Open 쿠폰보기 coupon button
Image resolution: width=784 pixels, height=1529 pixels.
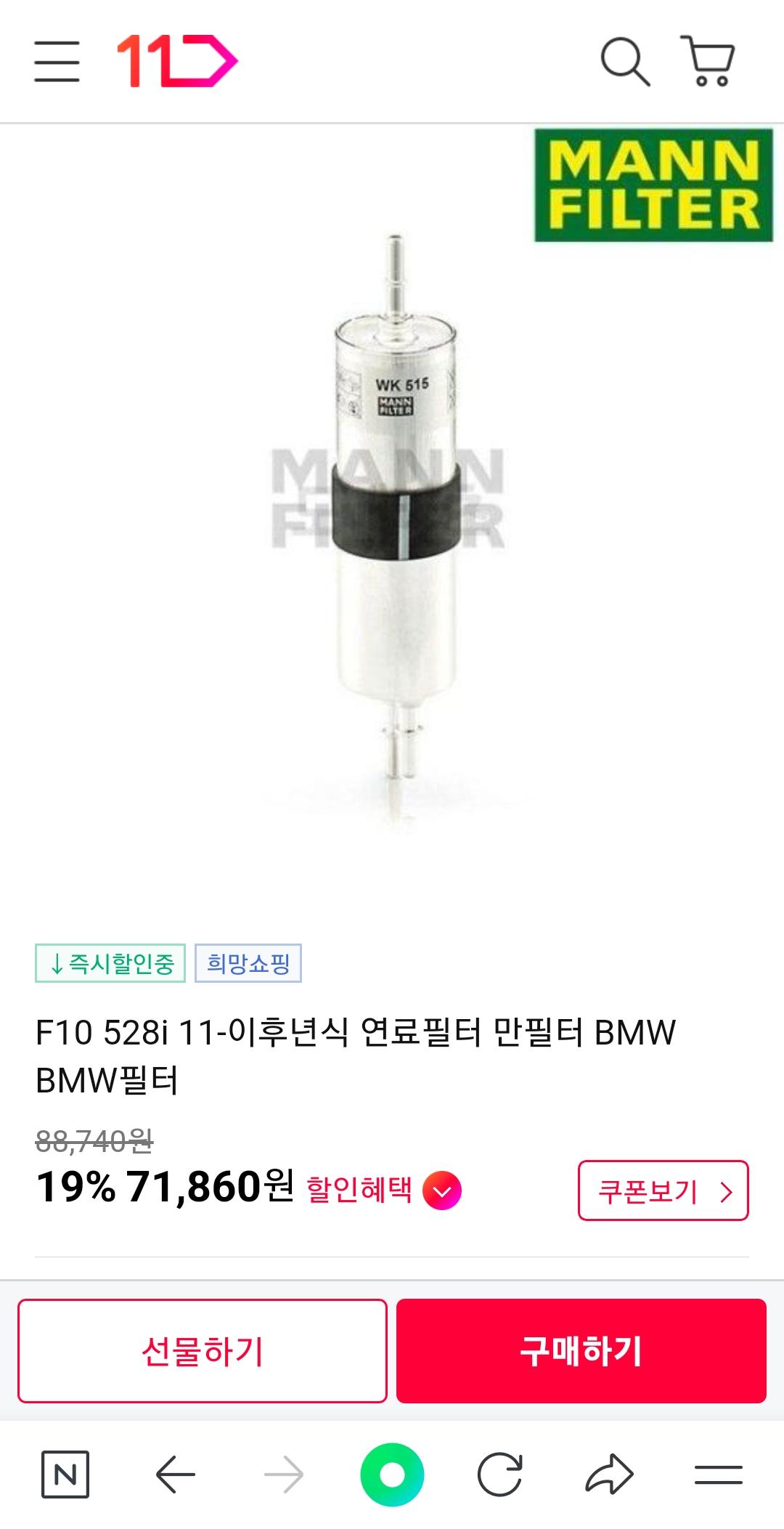point(663,1191)
